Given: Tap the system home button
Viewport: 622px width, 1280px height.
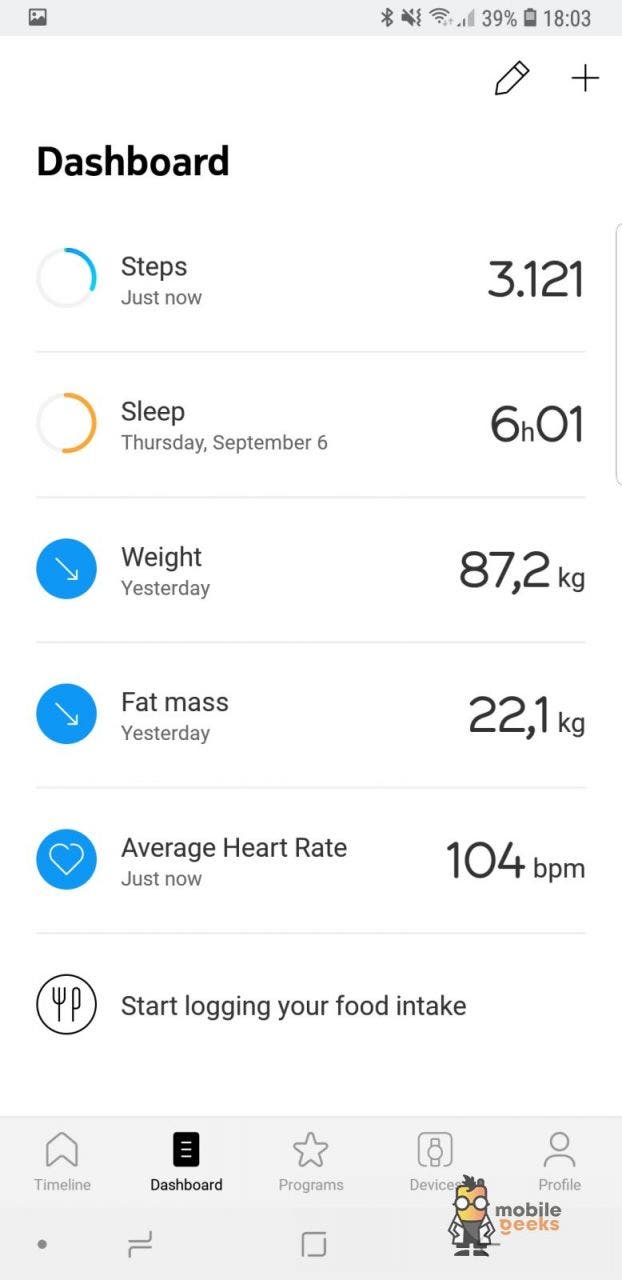Looking at the screenshot, I should point(314,1244).
